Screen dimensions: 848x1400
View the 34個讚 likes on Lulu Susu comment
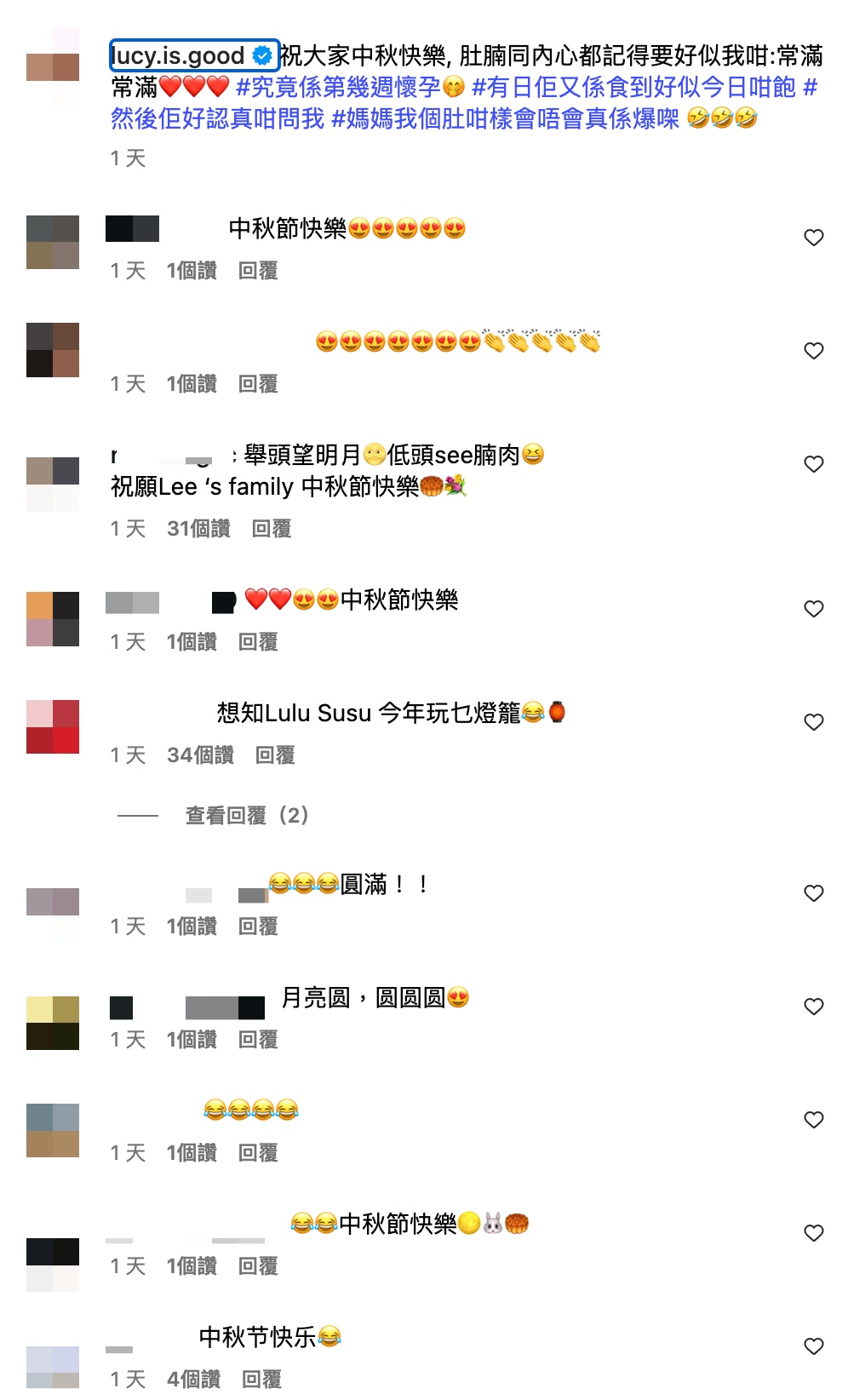[x=200, y=755]
